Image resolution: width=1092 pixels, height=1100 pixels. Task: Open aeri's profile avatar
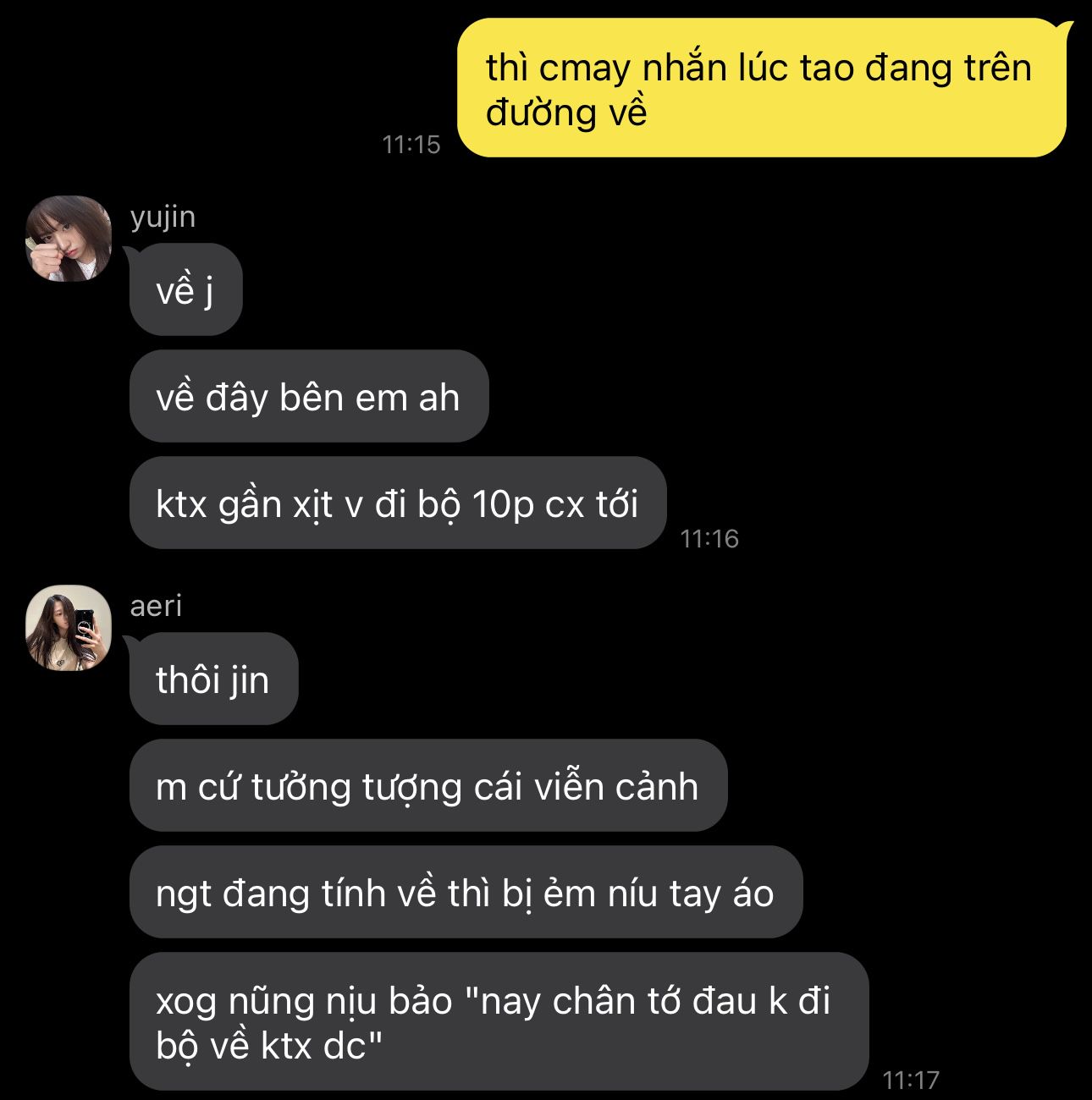coord(69,628)
